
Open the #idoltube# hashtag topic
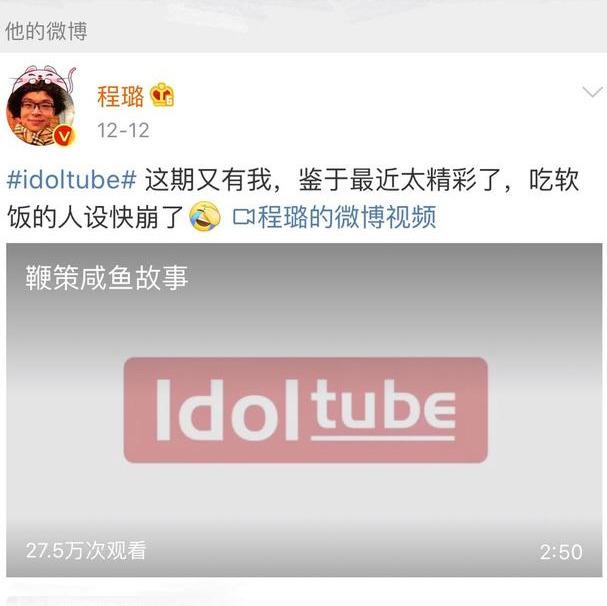[70, 181]
